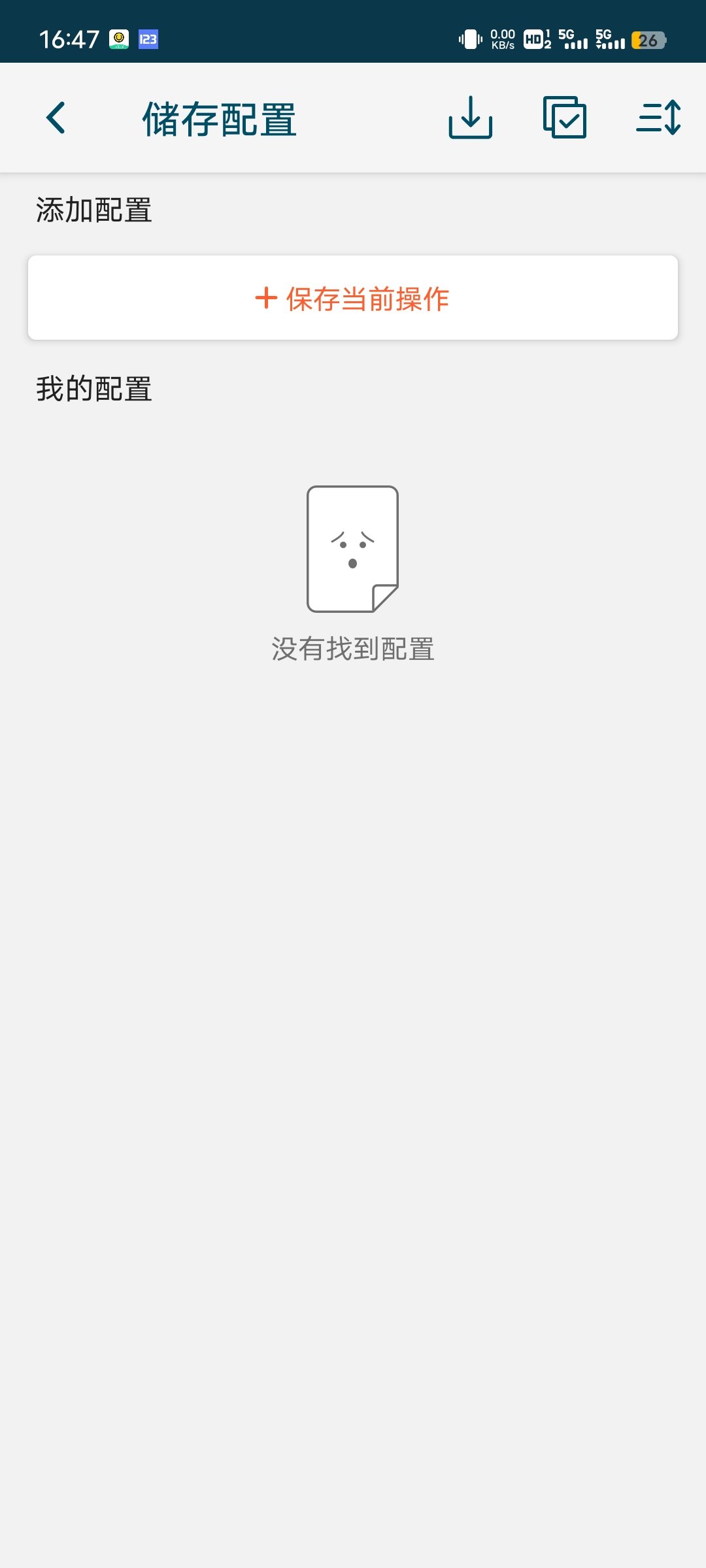Enable selection mode with the checkbox icon
Viewport: 706px width, 1568px height.
[566, 118]
